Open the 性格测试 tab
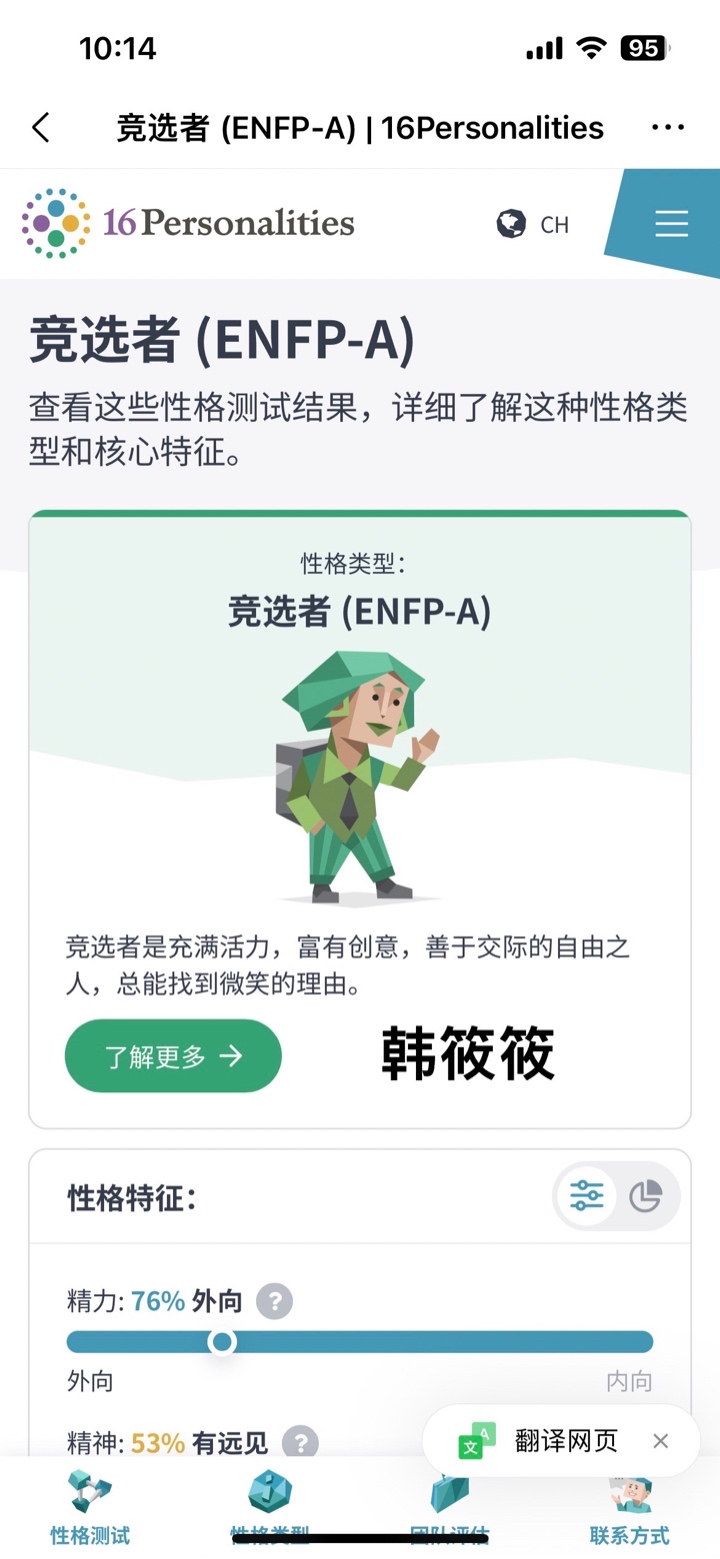This screenshot has height=1559, width=720. click(x=90, y=1508)
